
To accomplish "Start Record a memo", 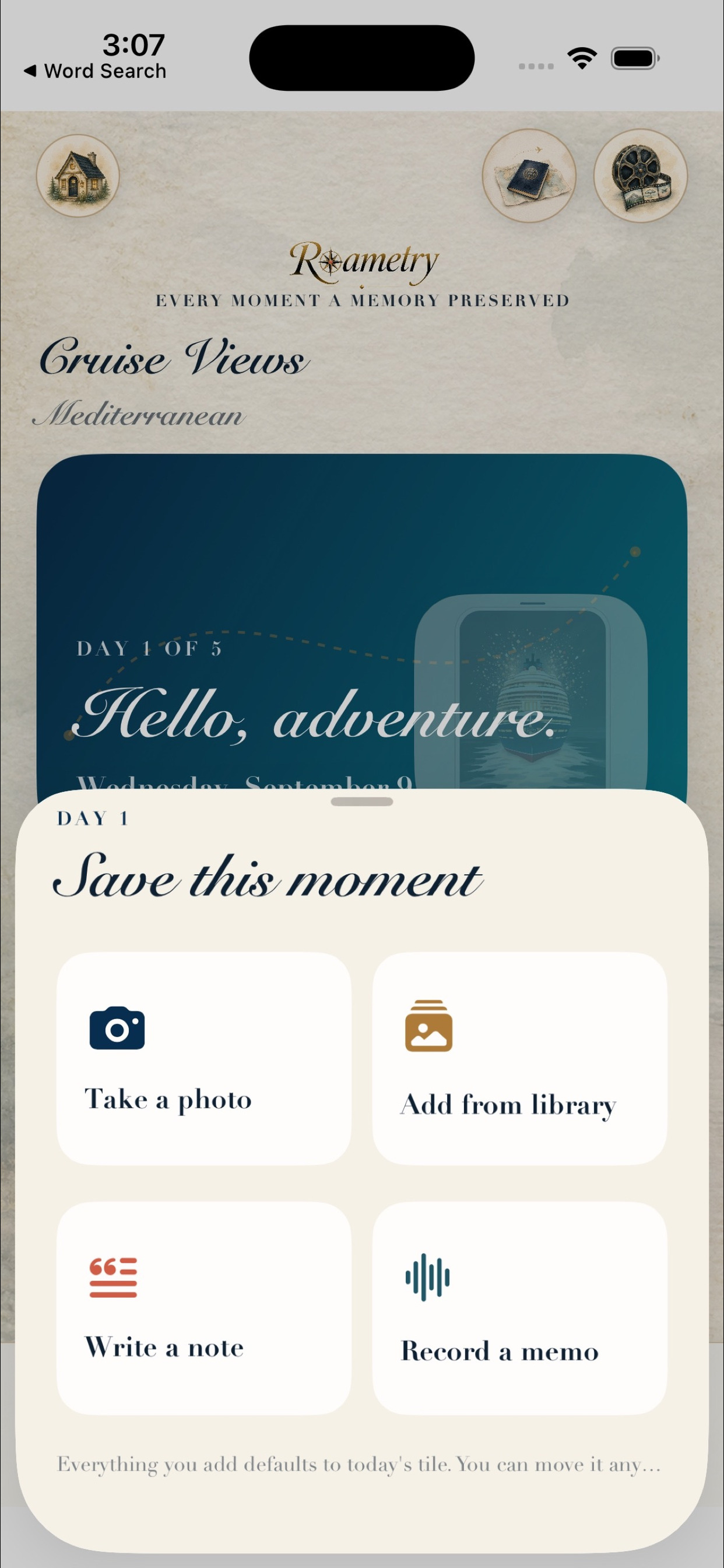I will point(519,1308).
